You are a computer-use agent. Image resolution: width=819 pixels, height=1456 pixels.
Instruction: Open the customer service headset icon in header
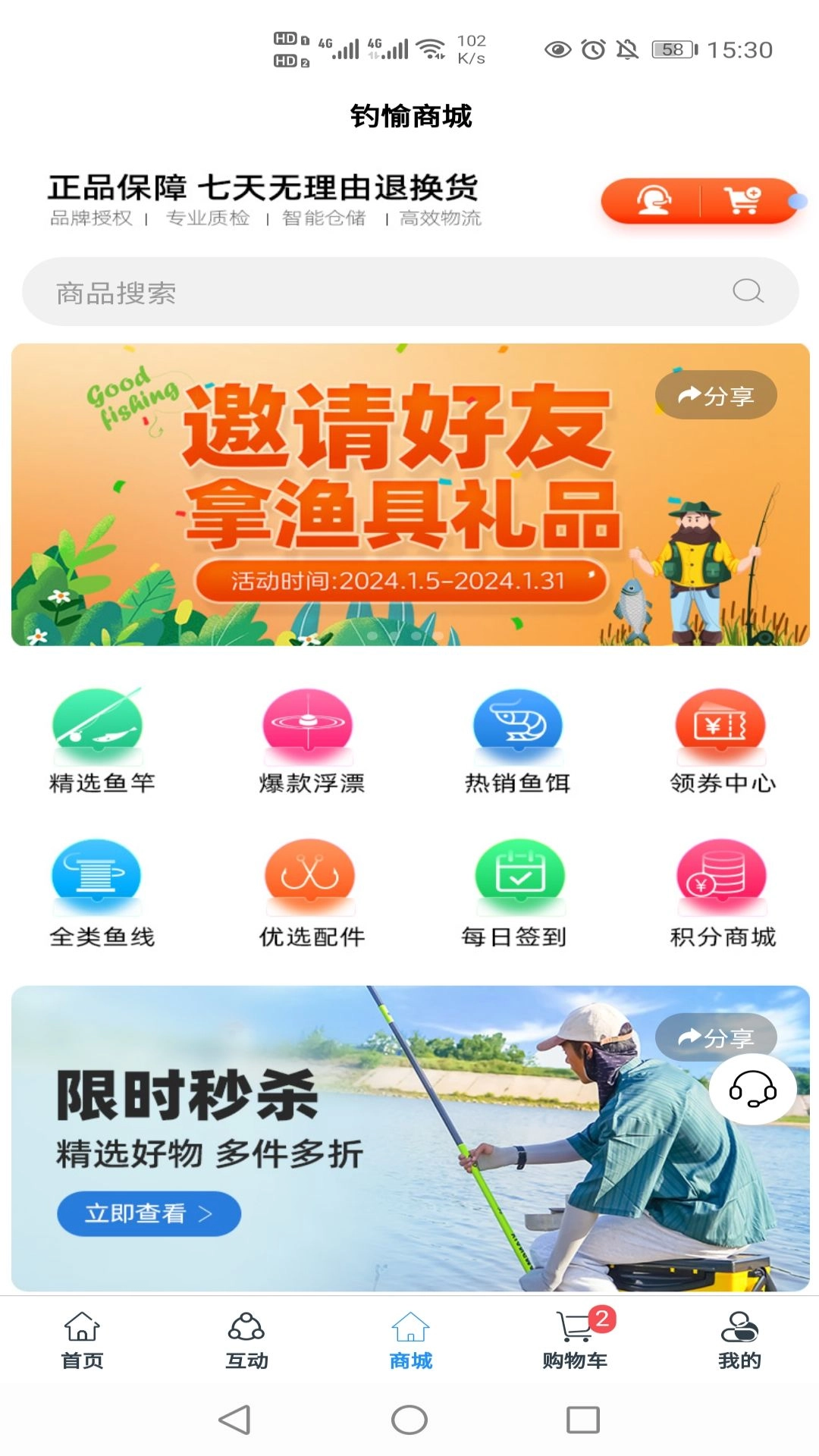pos(654,199)
